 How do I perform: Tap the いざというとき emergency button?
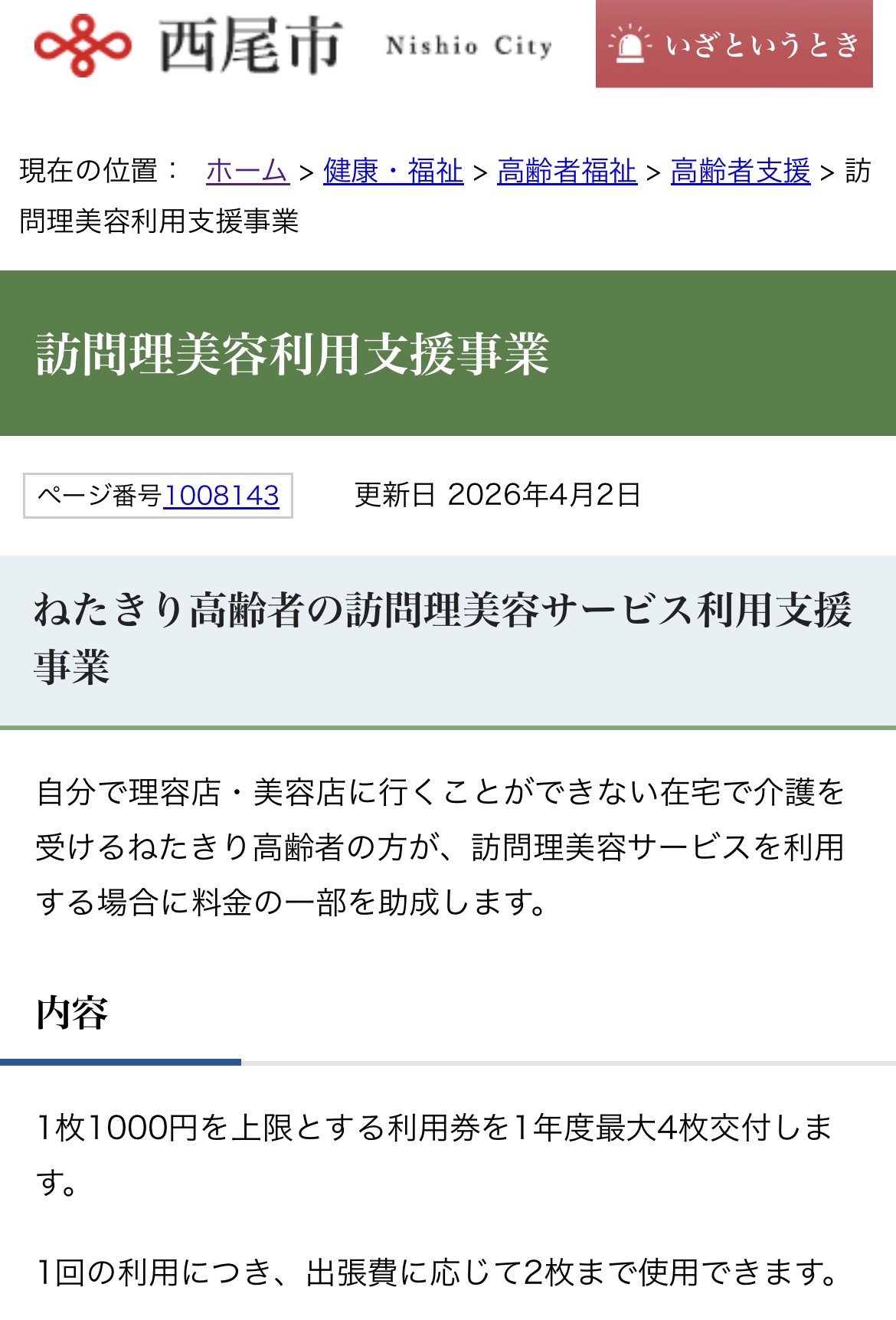(734, 44)
